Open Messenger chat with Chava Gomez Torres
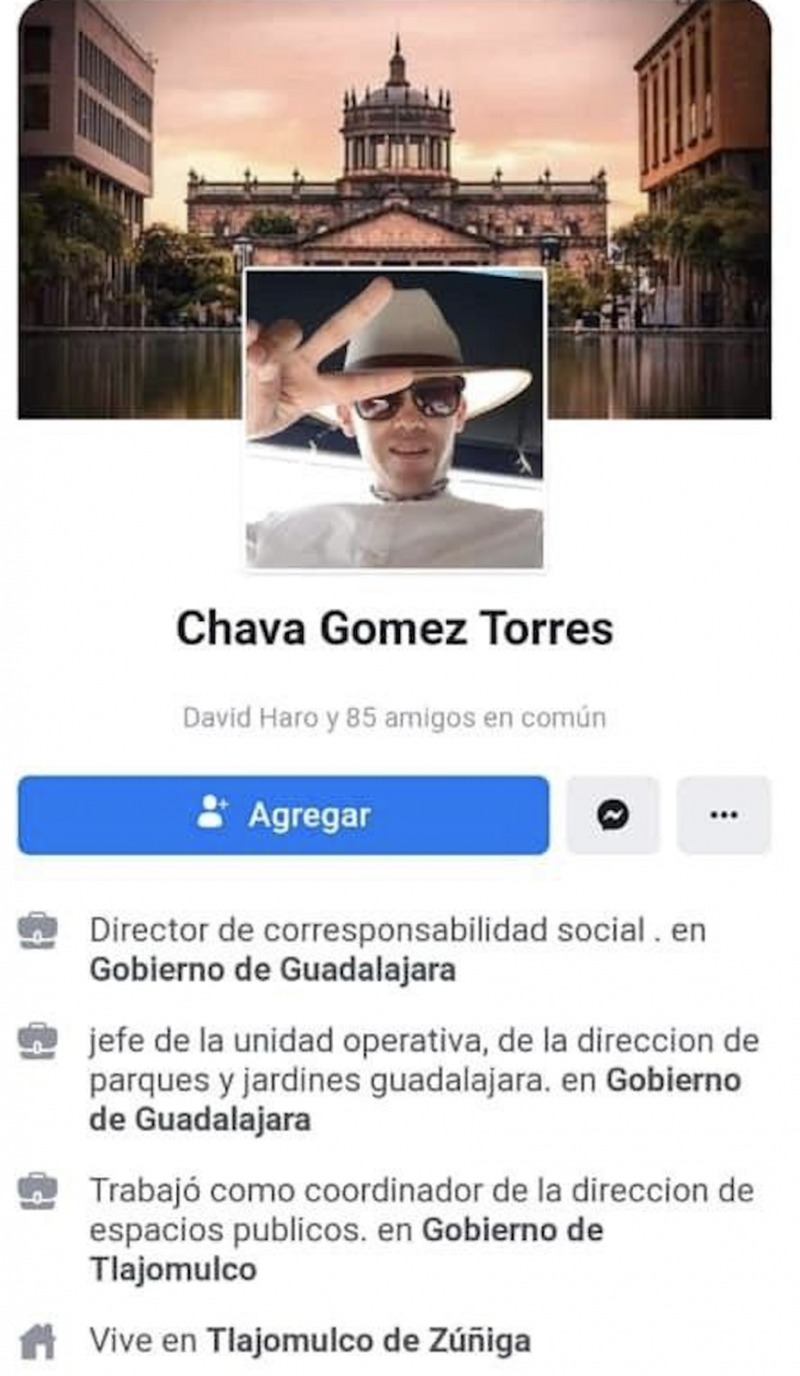This screenshot has height=1376, width=800. [x=613, y=815]
